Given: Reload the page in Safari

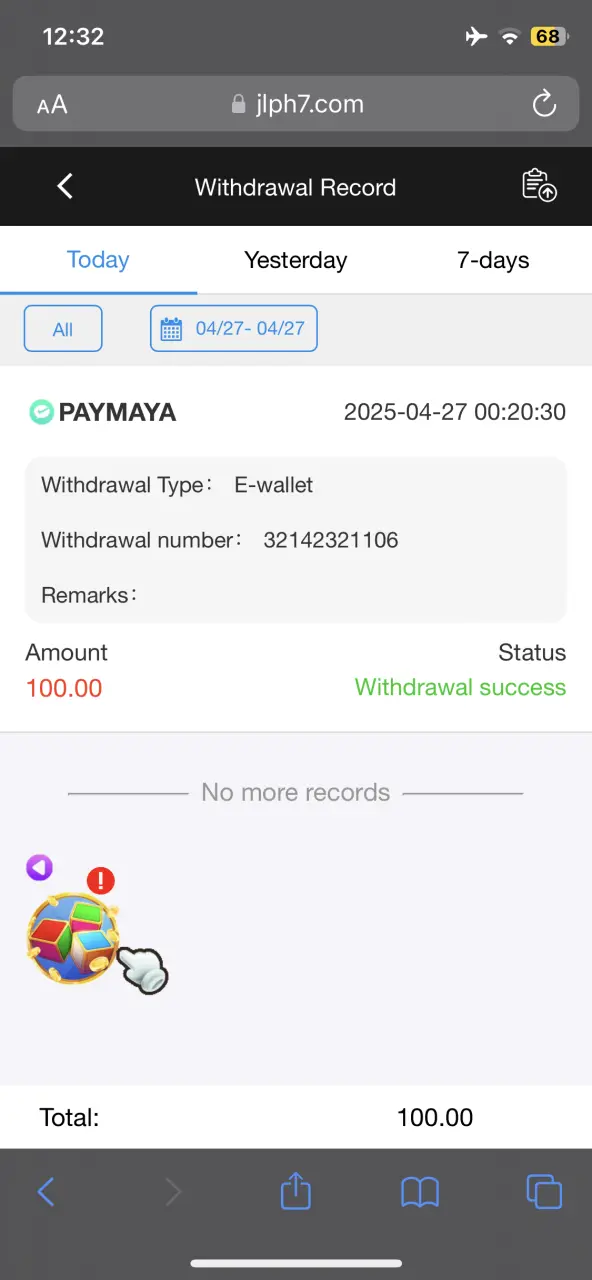Looking at the screenshot, I should 544,103.
